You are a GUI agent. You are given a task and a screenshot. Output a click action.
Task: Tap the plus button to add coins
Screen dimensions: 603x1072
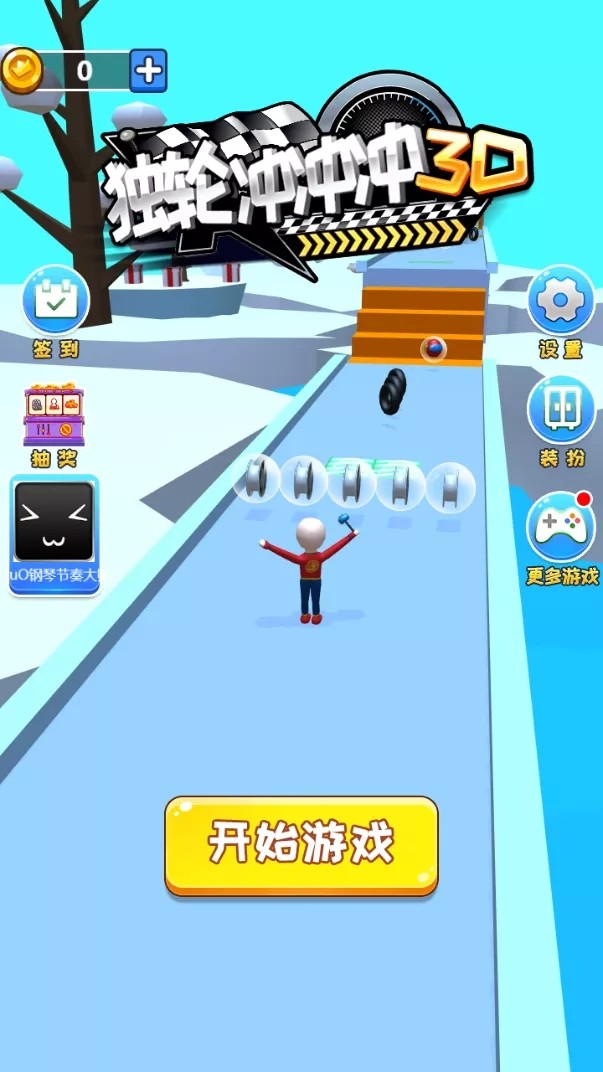[148, 71]
